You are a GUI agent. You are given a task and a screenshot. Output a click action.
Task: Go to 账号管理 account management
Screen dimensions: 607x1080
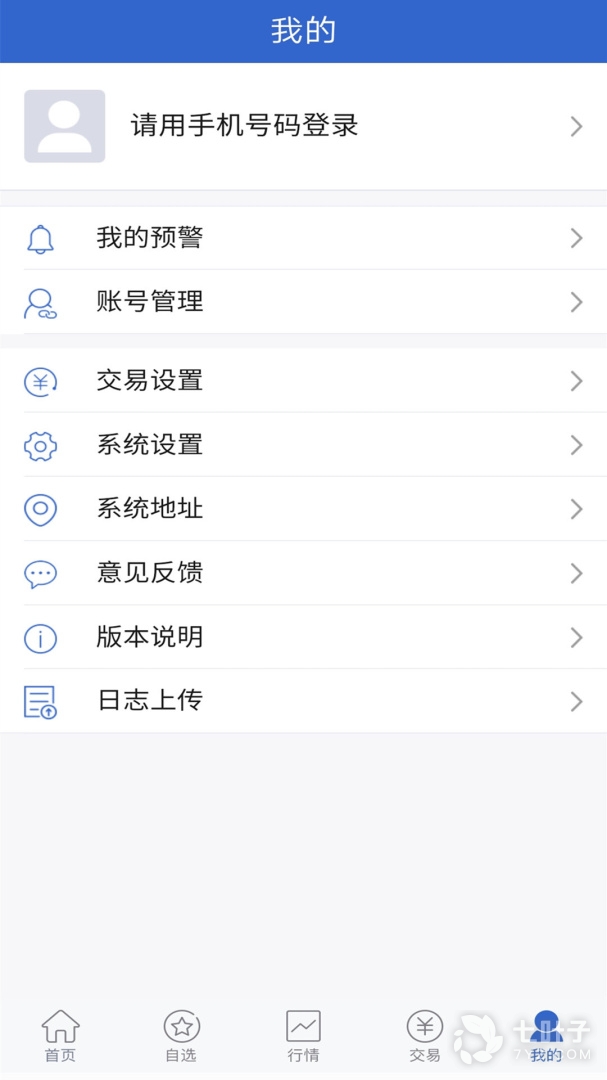(303, 302)
